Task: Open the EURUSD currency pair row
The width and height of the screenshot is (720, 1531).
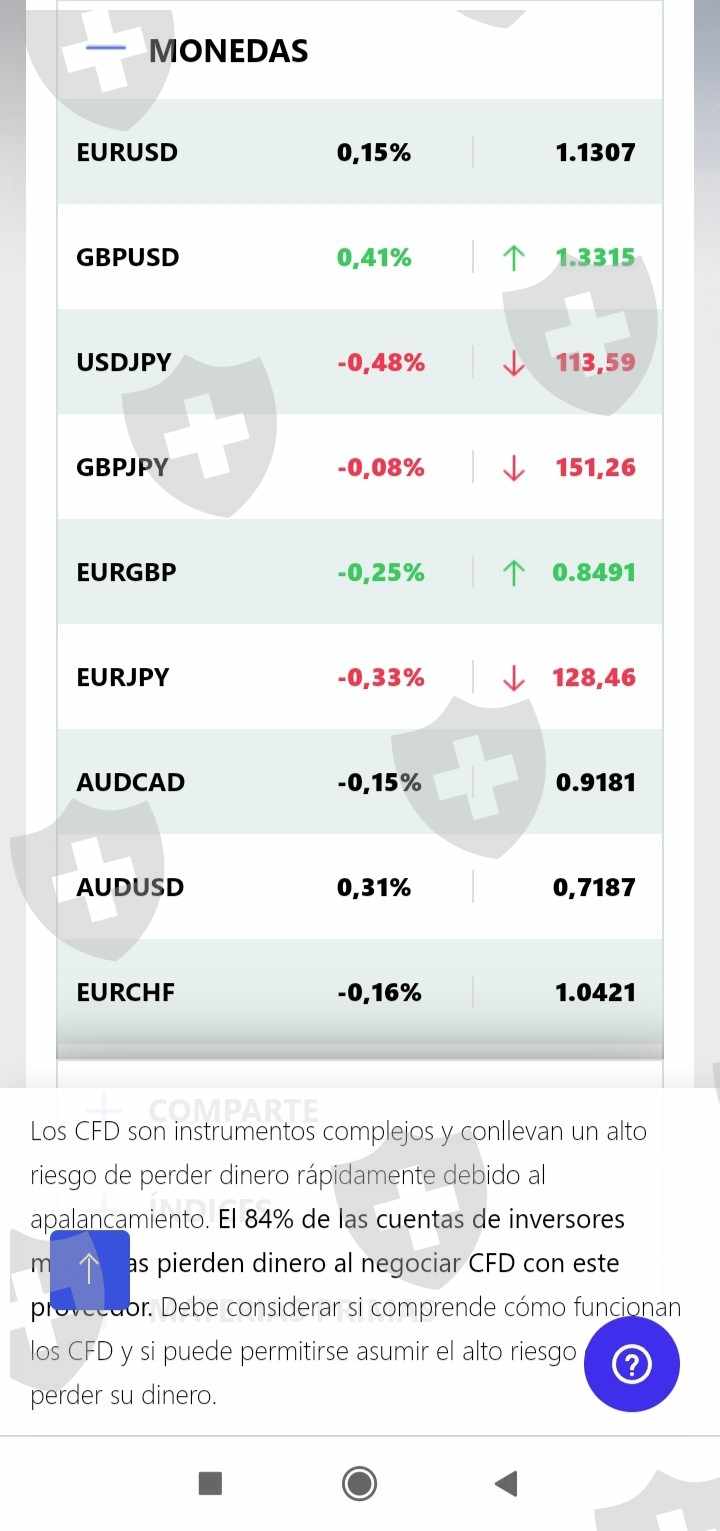Action: point(358,153)
